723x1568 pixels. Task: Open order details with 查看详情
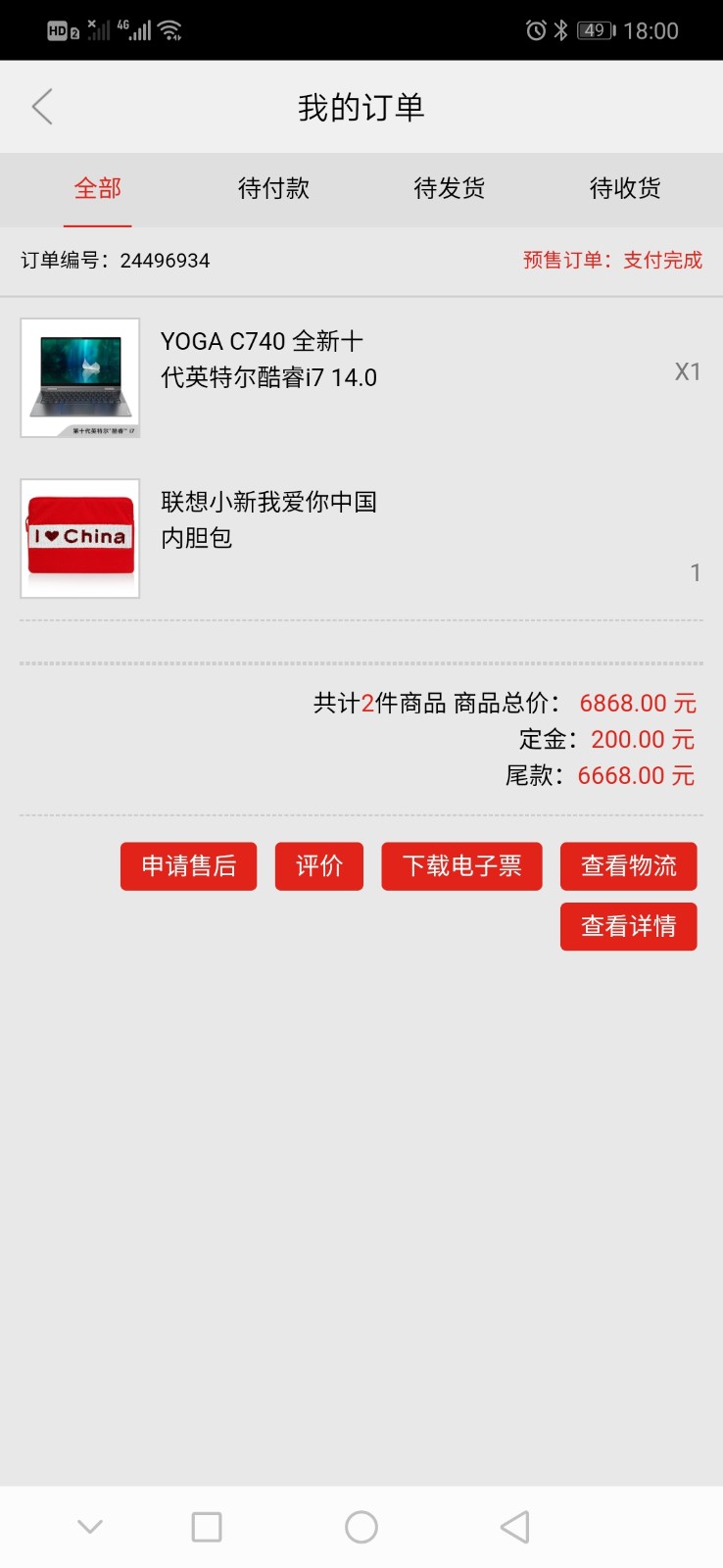[628, 927]
